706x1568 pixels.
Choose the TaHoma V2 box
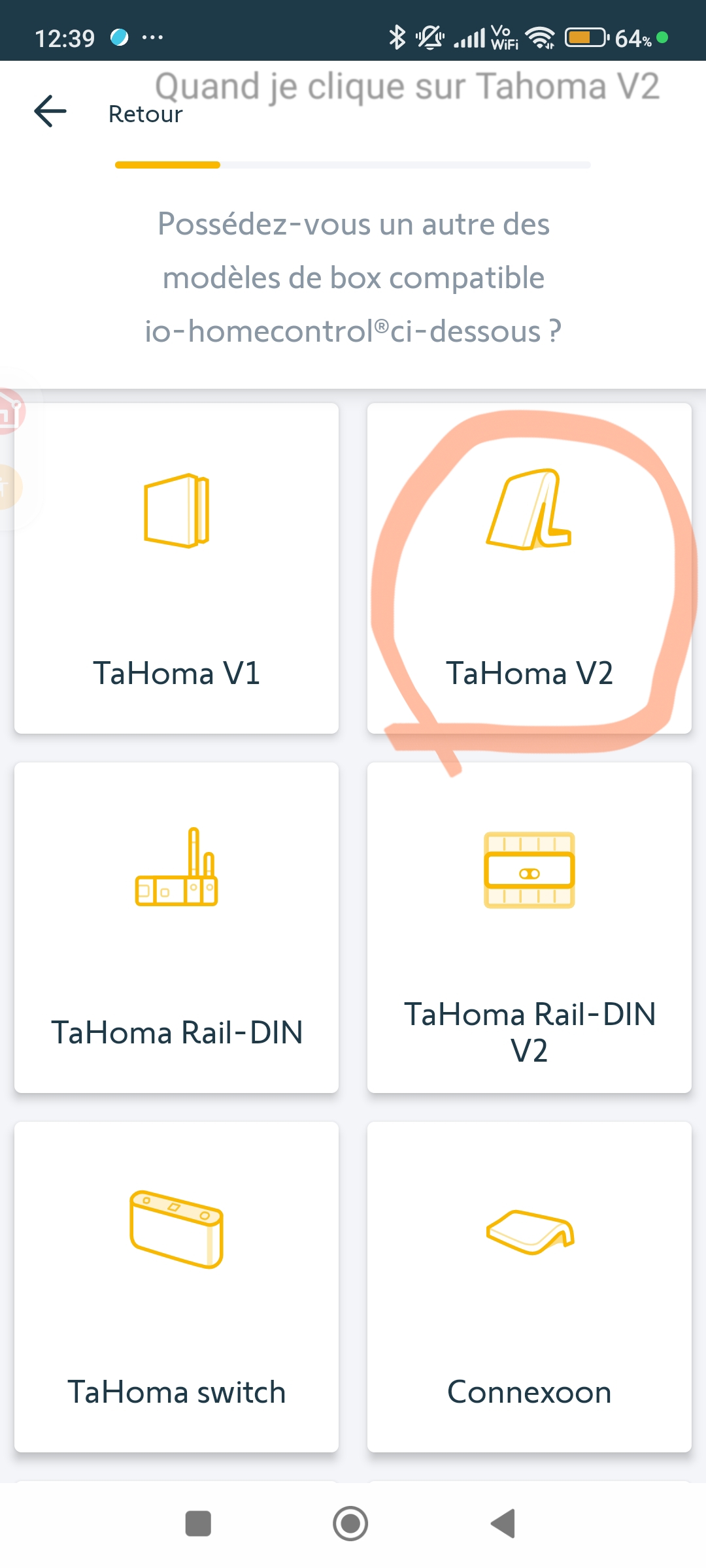[x=529, y=568]
